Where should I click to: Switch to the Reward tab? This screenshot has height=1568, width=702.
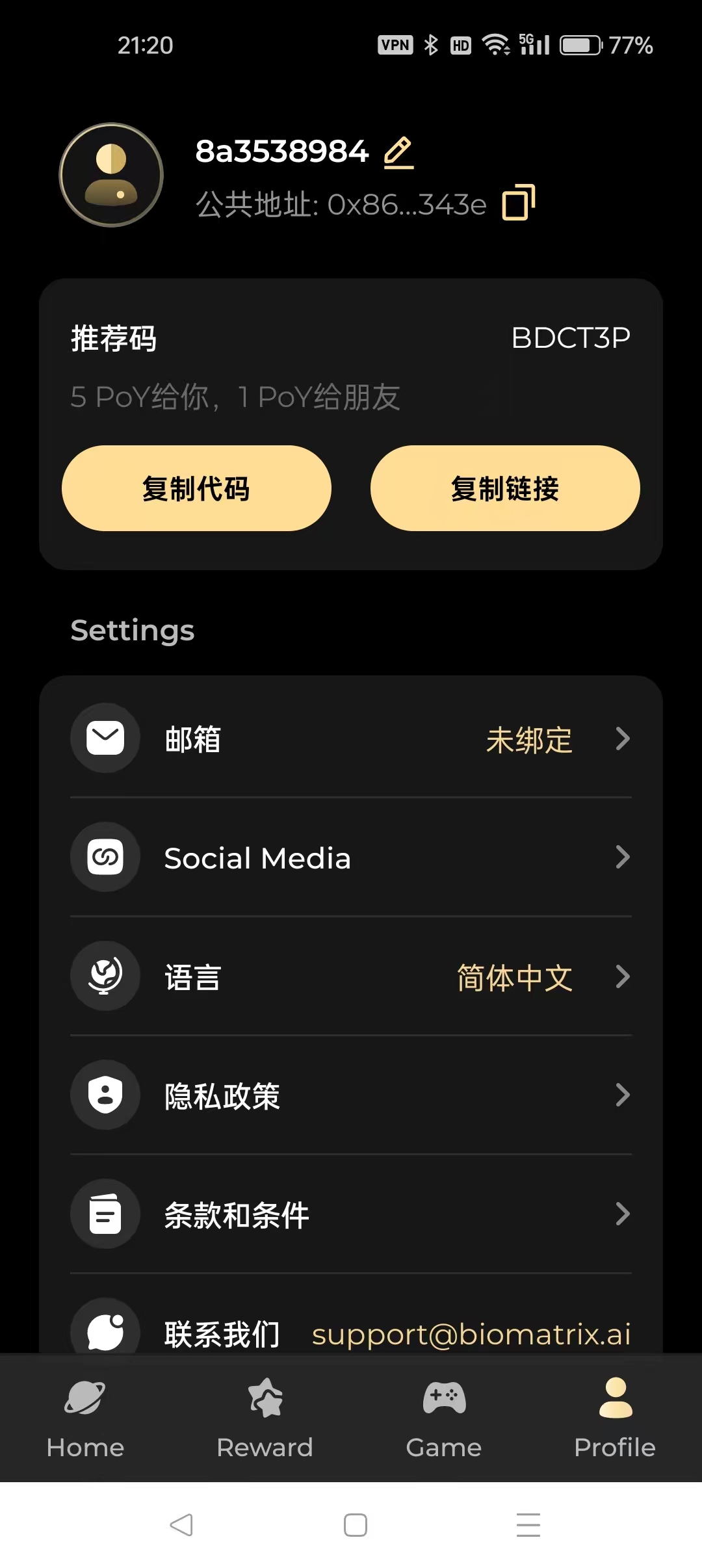(265, 1418)
